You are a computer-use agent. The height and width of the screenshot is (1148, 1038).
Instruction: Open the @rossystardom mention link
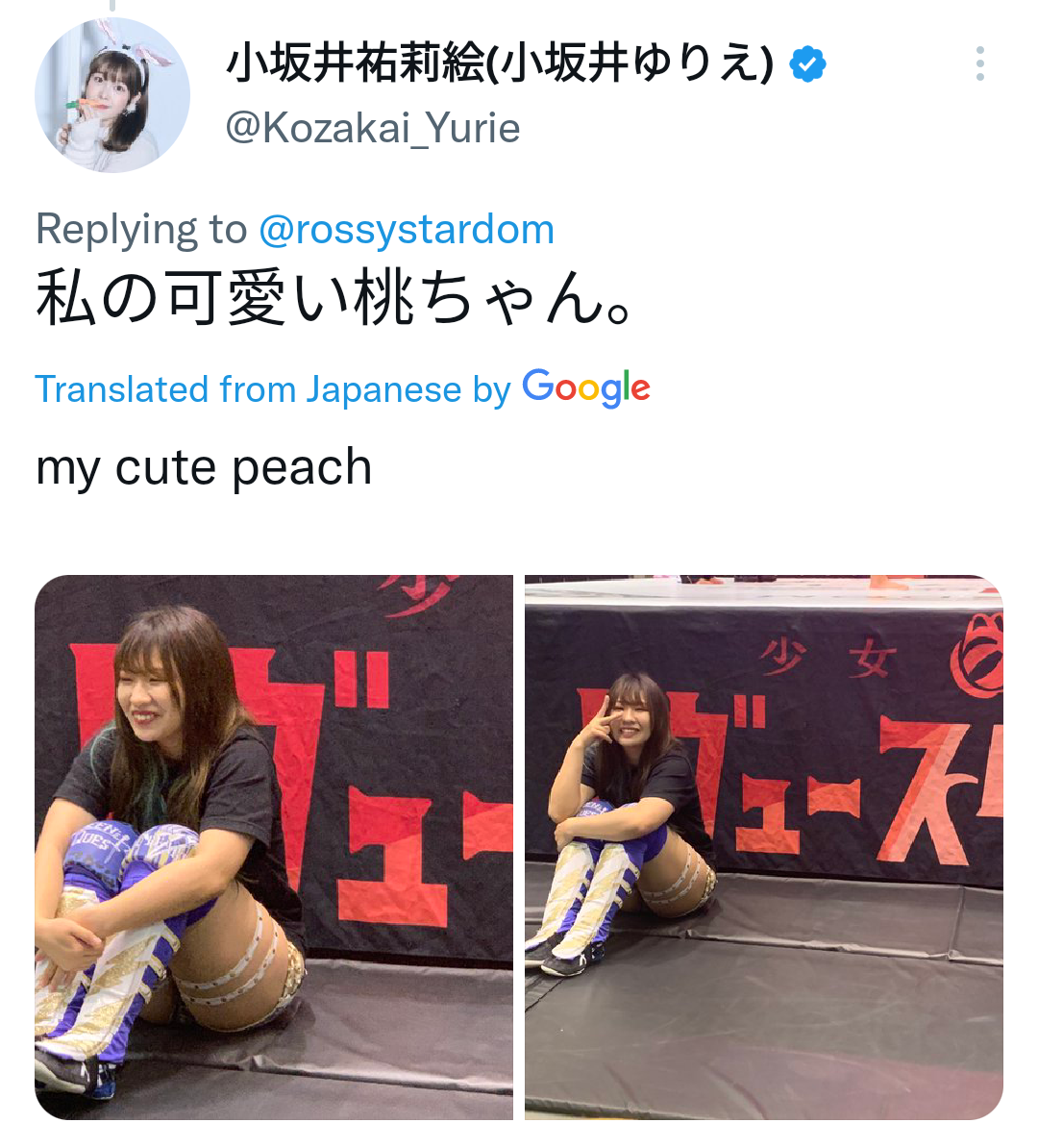pyautogui.click(x=407, y=230)
